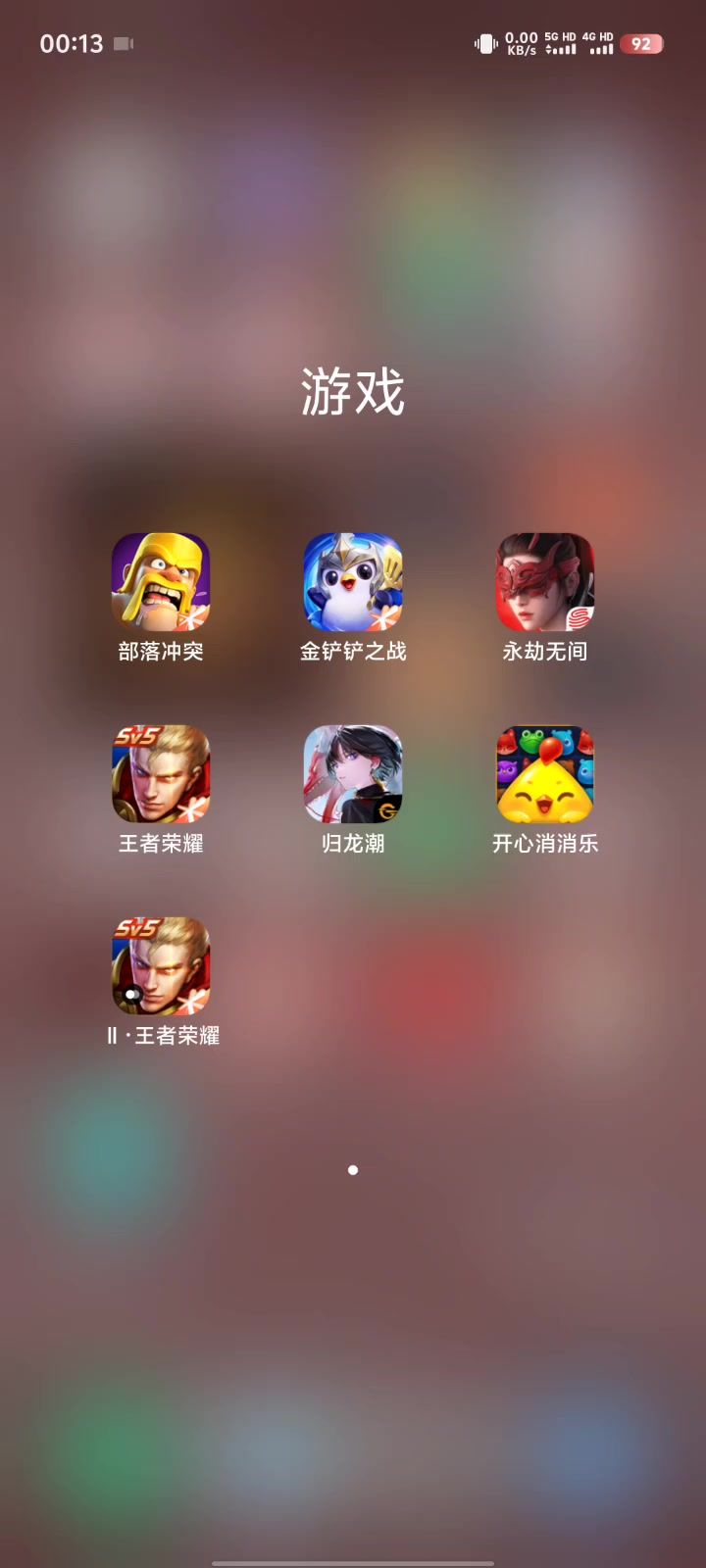Tap the 游戏 folder title to rename

pos(353,392)
